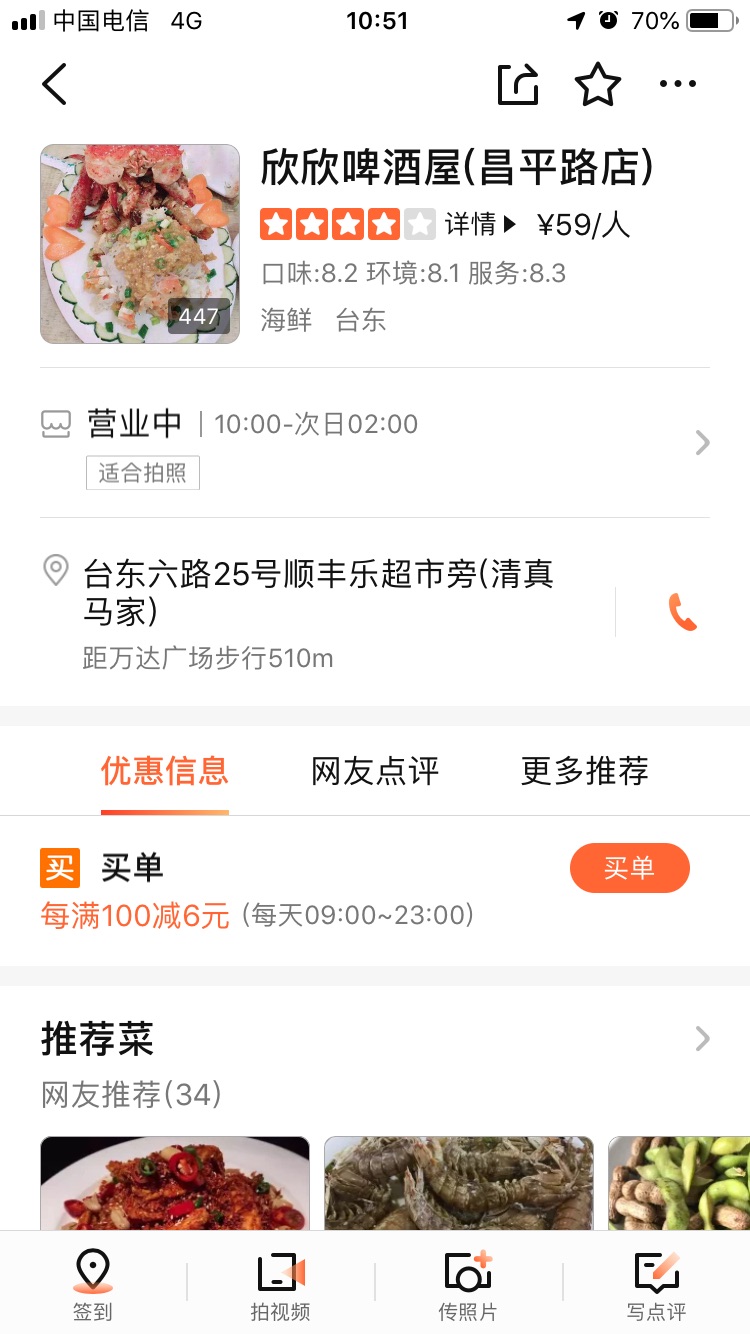Open the full 推荐菜 list
750x1334 pixels.
tap(702, 1040)
